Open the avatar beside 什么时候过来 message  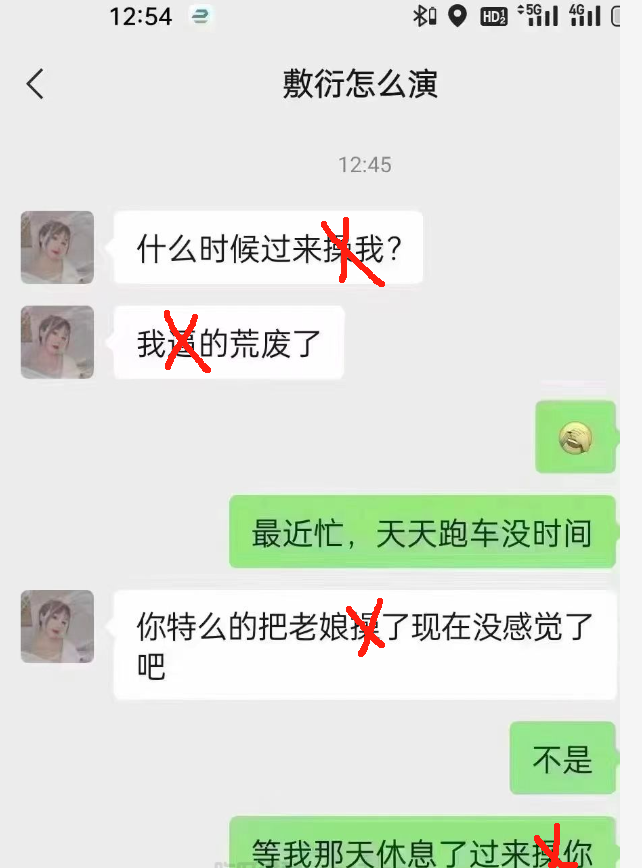(x=57, y=247)
